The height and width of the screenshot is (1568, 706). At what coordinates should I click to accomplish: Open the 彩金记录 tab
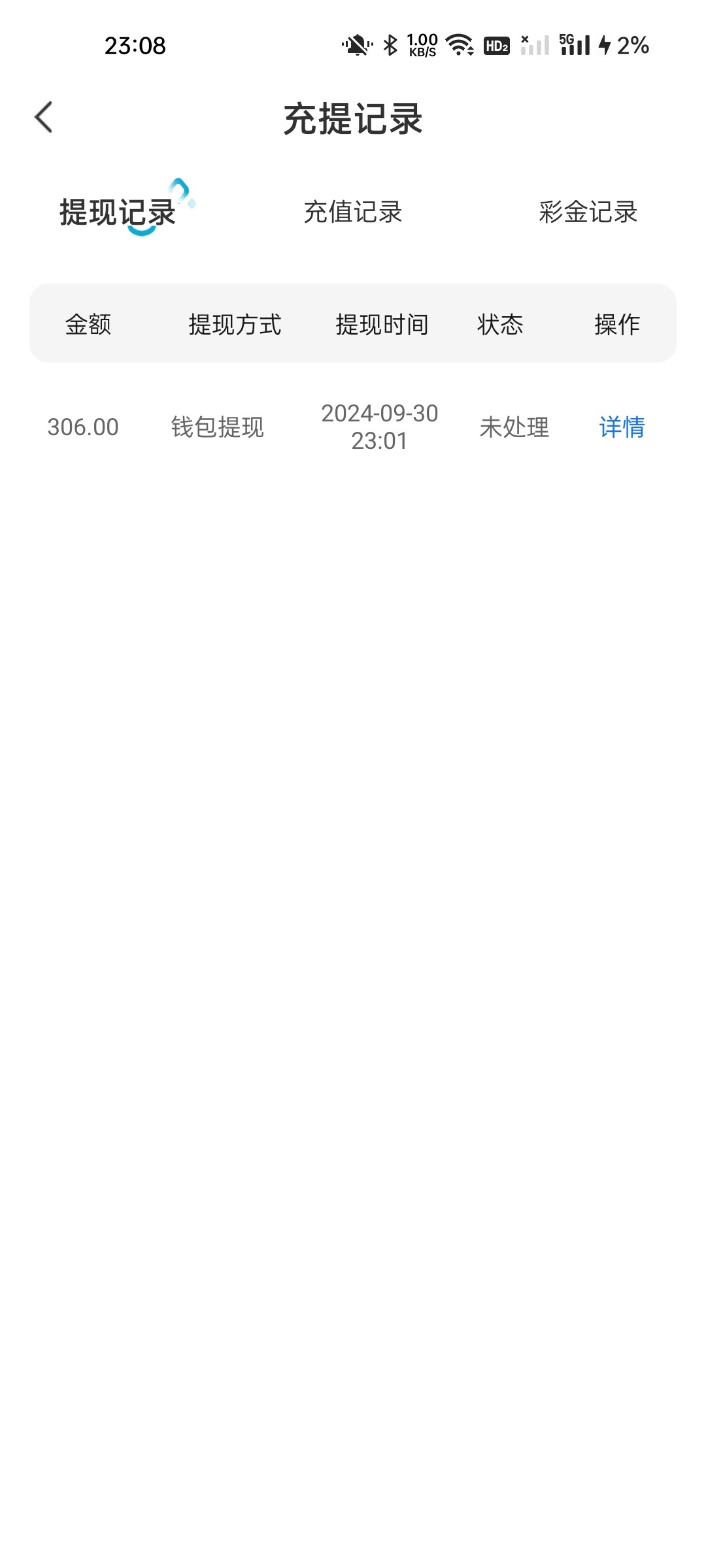click(588, 212)
